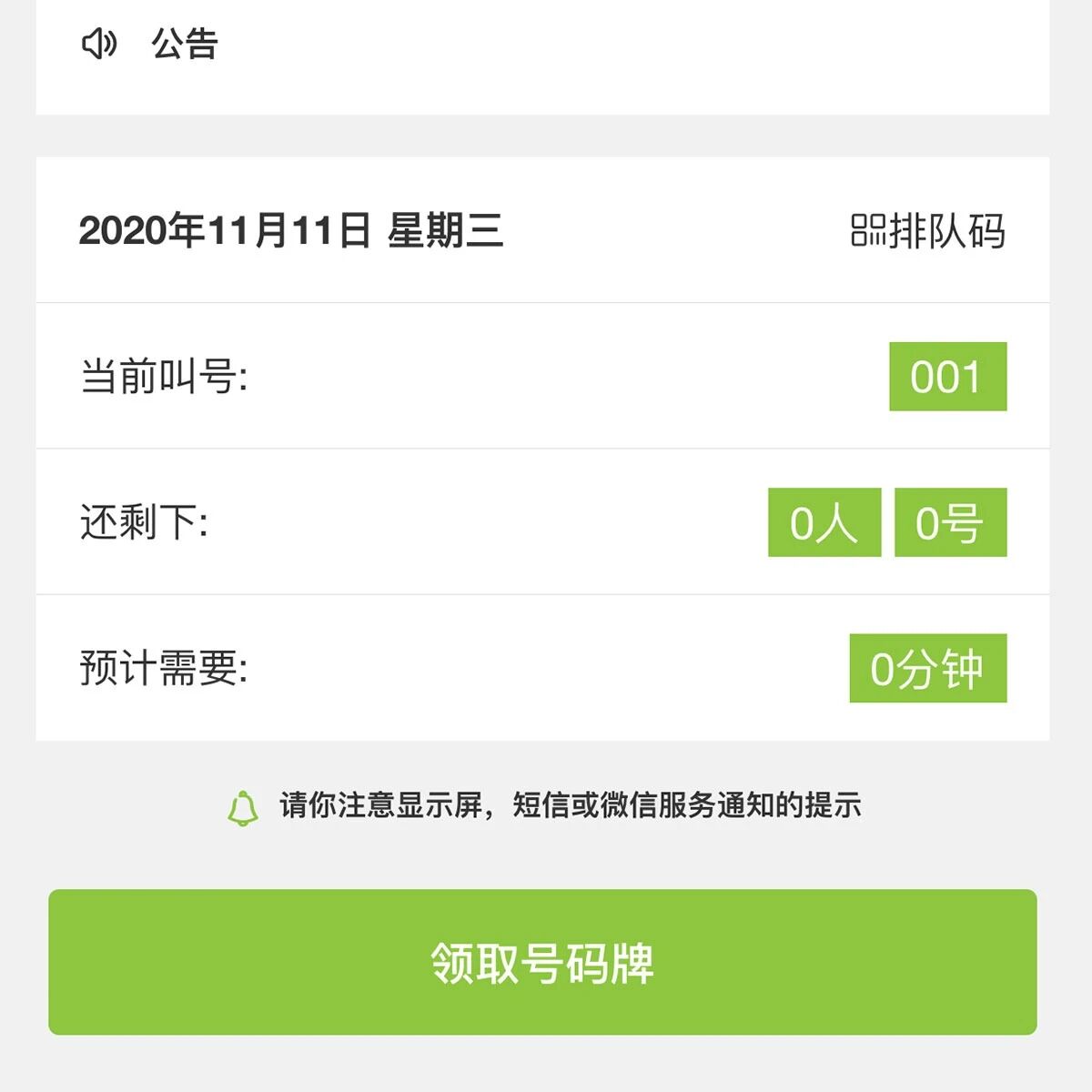Tap 领取号码牌 to get a queue ticket

pyautogui.click(x=542, y=962)
